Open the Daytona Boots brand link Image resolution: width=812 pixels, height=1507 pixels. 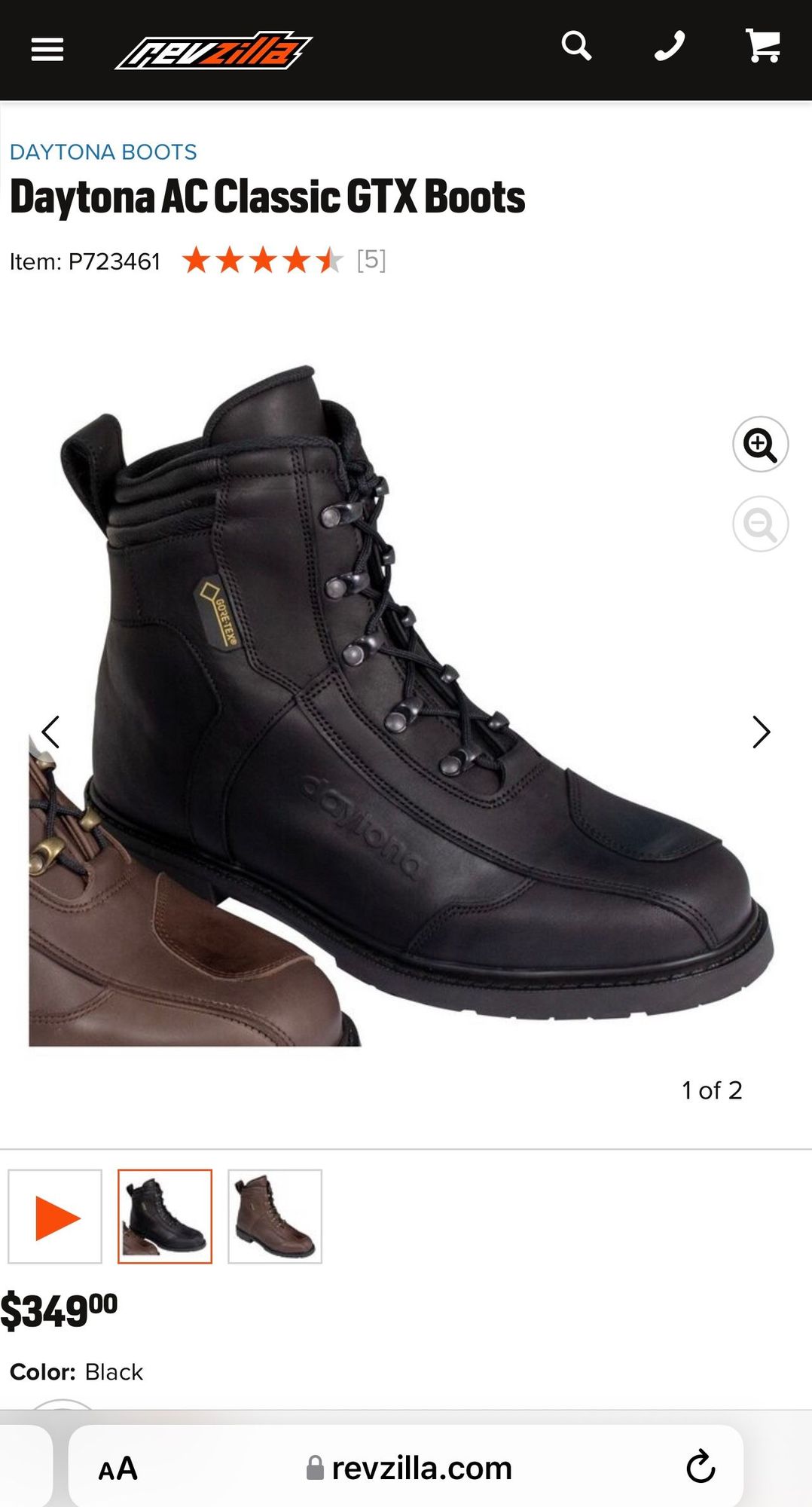(103, 152)
